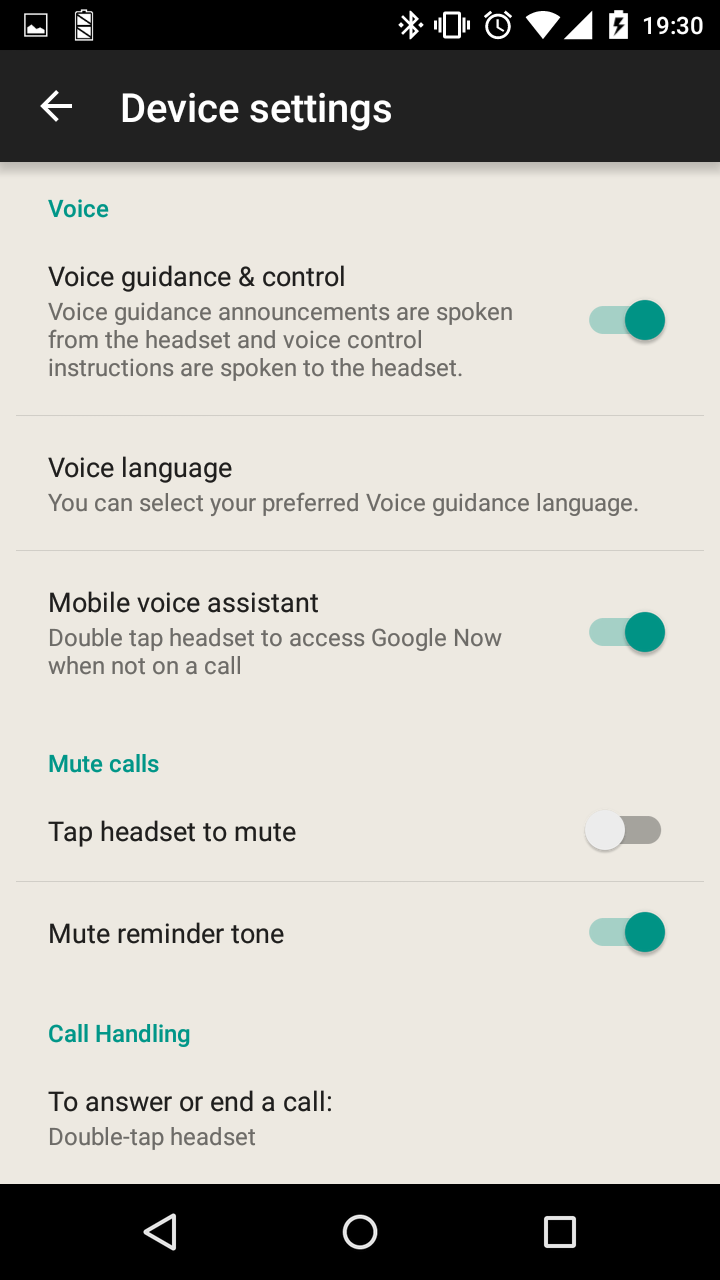Toggle Mute reminder tone off
The width and height of the screenshot is (720, 1280).
coord(627,933)
